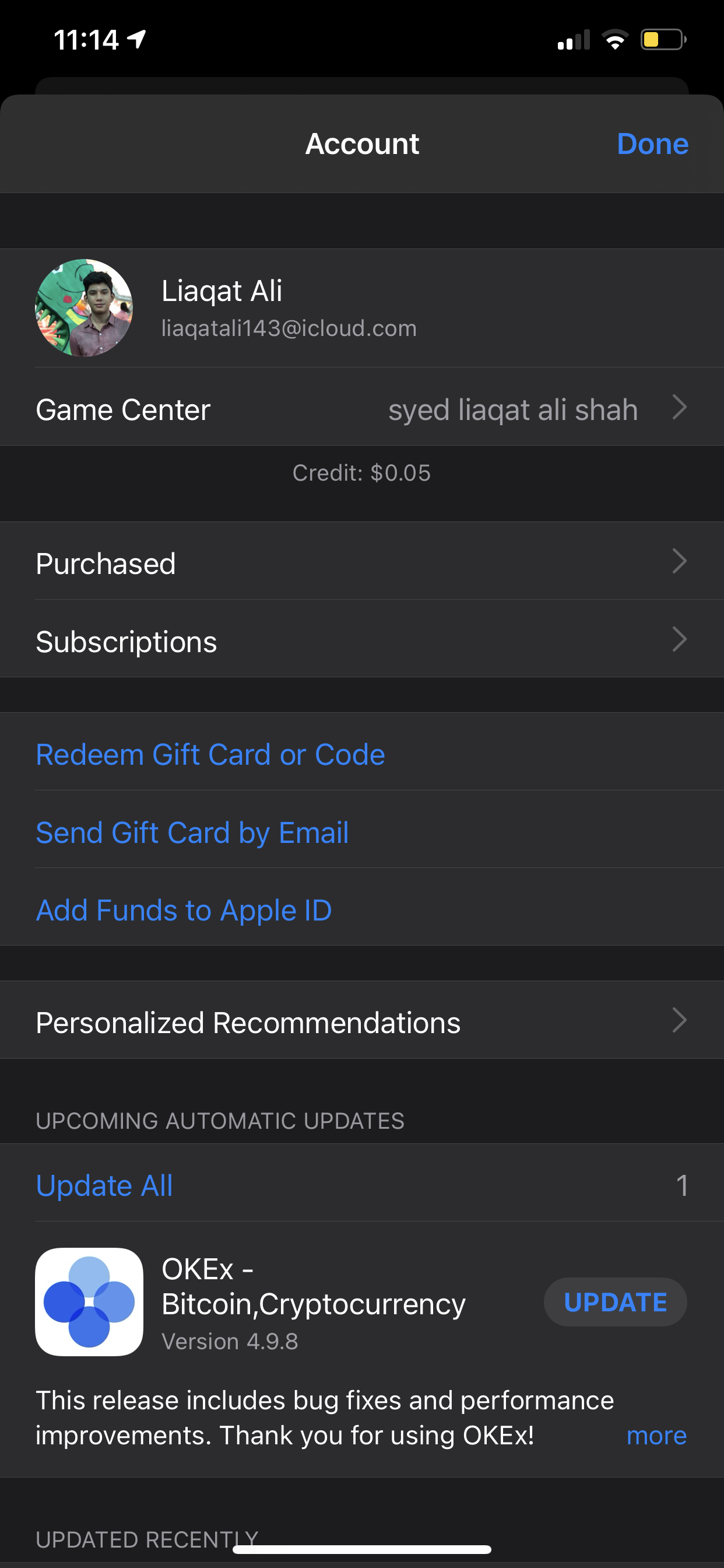Open the Liaqat Ali Apple ID profile

pyautogui.click(x=361, y=308)
